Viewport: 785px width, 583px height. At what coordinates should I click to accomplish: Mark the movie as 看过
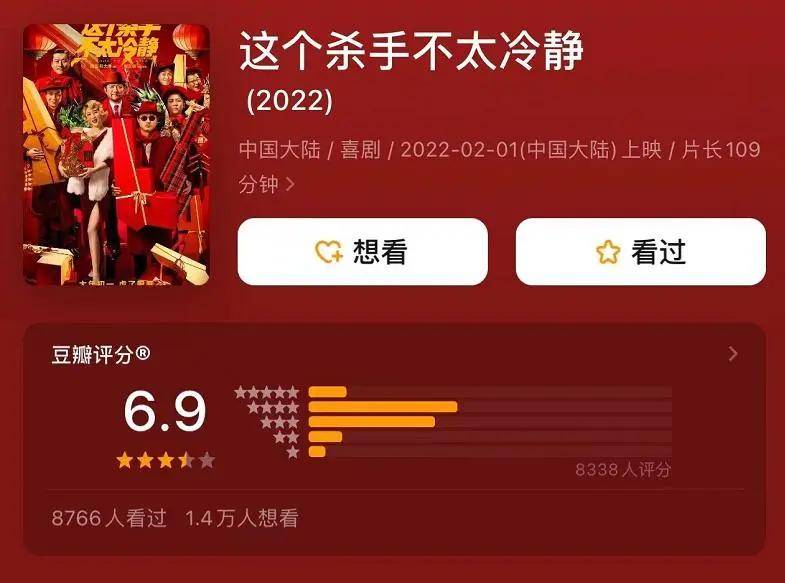coord(640,252)
